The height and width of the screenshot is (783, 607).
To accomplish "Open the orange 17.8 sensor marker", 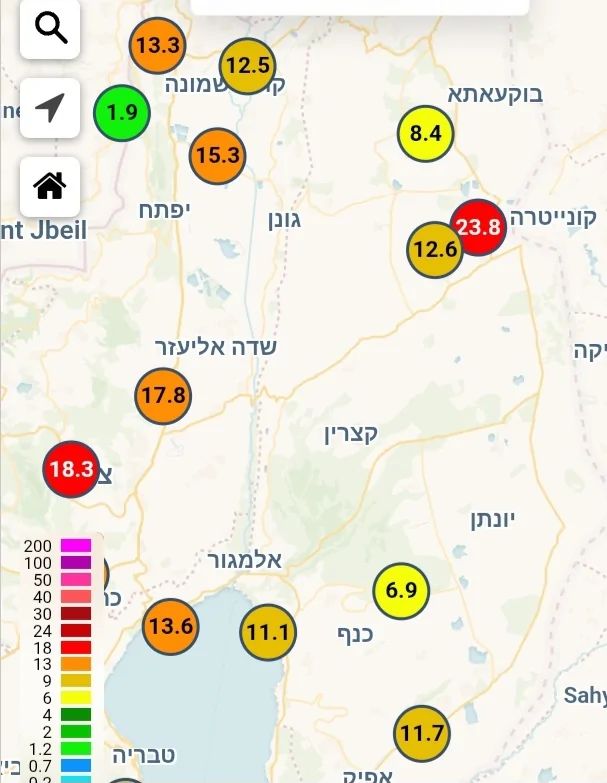I will 163,395.
